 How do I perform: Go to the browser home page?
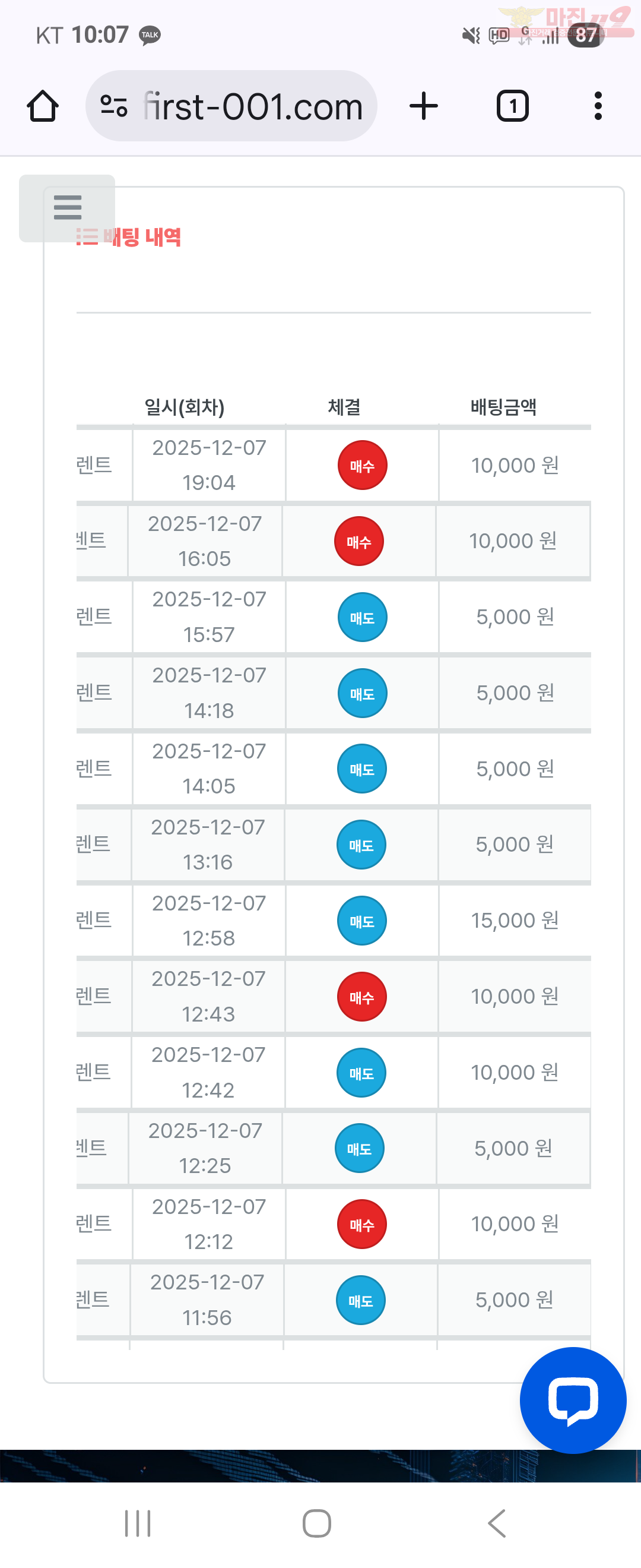[43, 106]
